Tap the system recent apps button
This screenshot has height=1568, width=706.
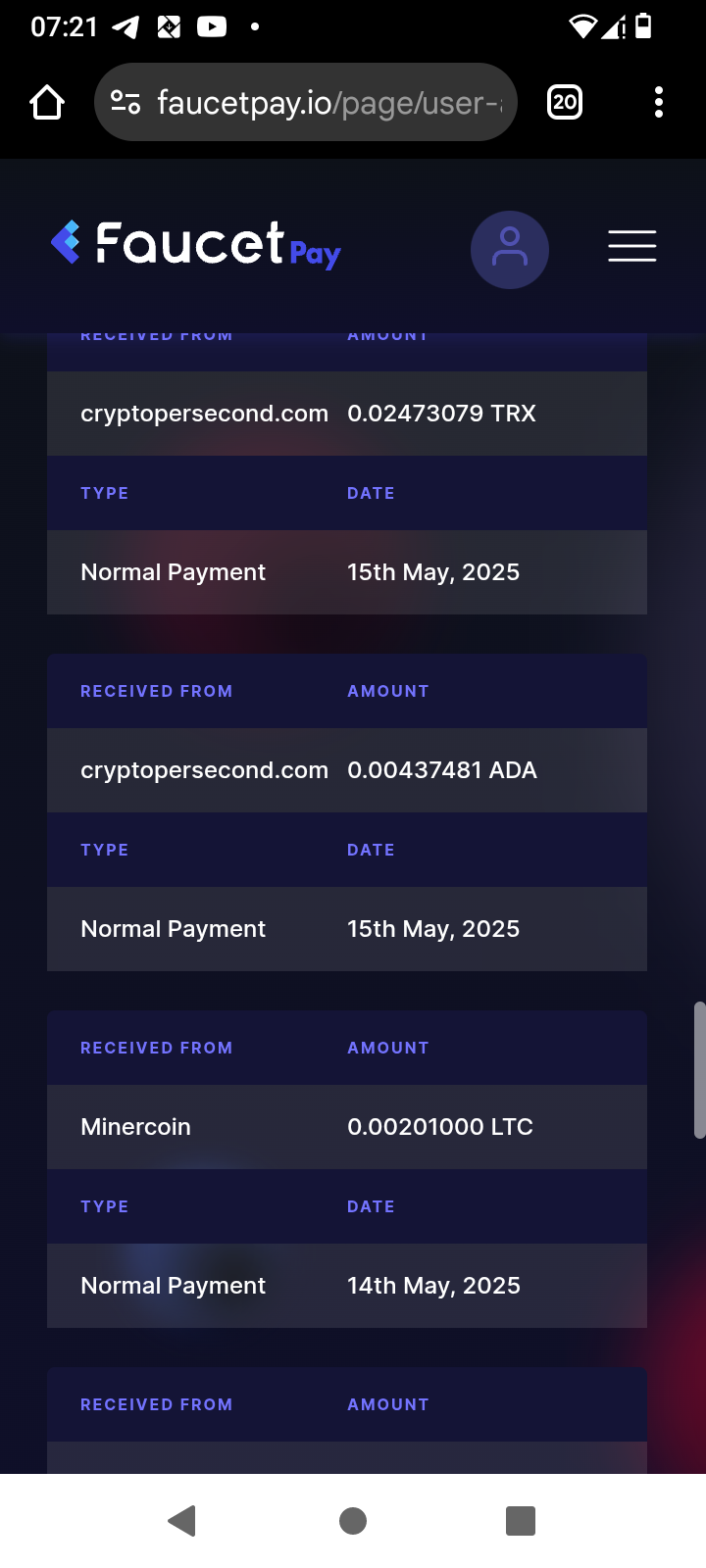coord(521,1521)
